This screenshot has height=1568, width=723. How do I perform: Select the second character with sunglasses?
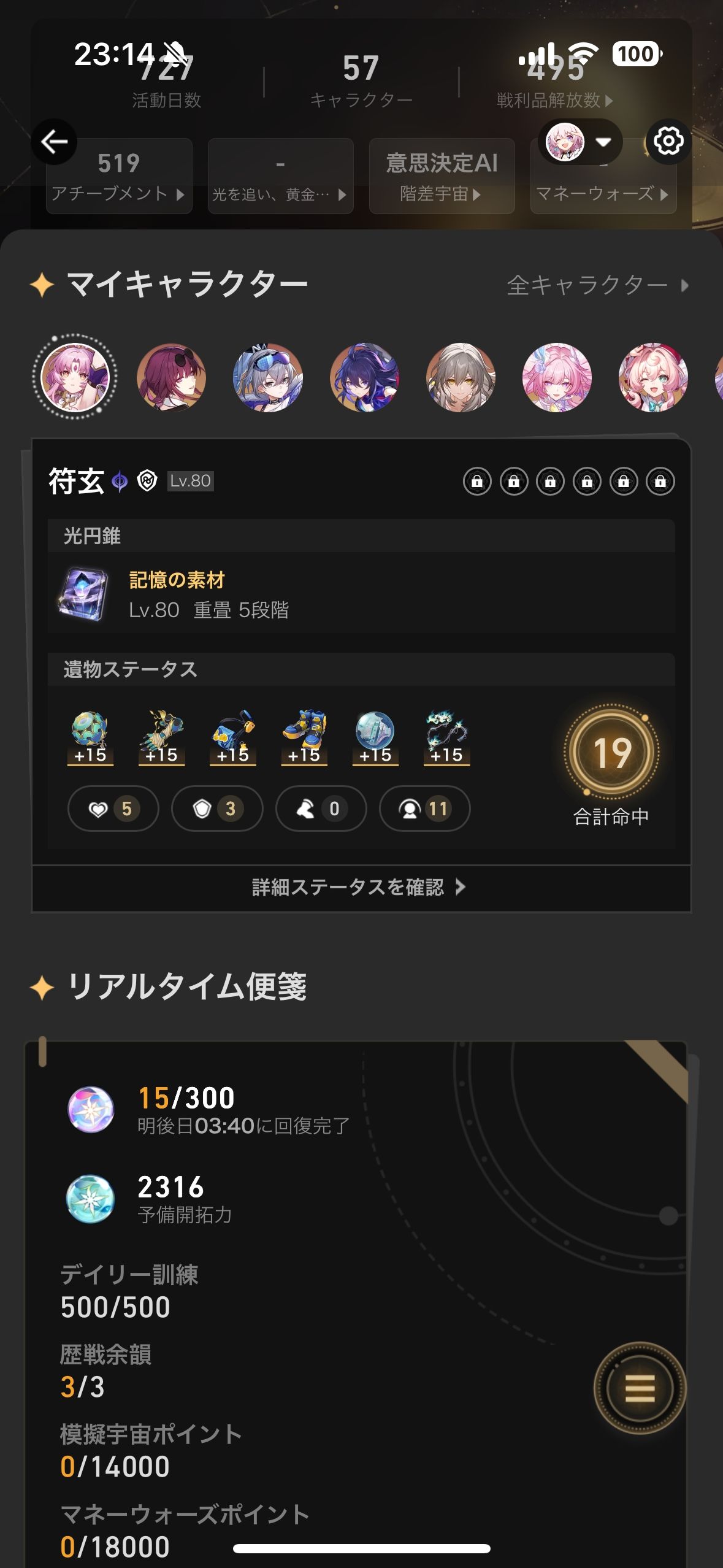point(171,377)
